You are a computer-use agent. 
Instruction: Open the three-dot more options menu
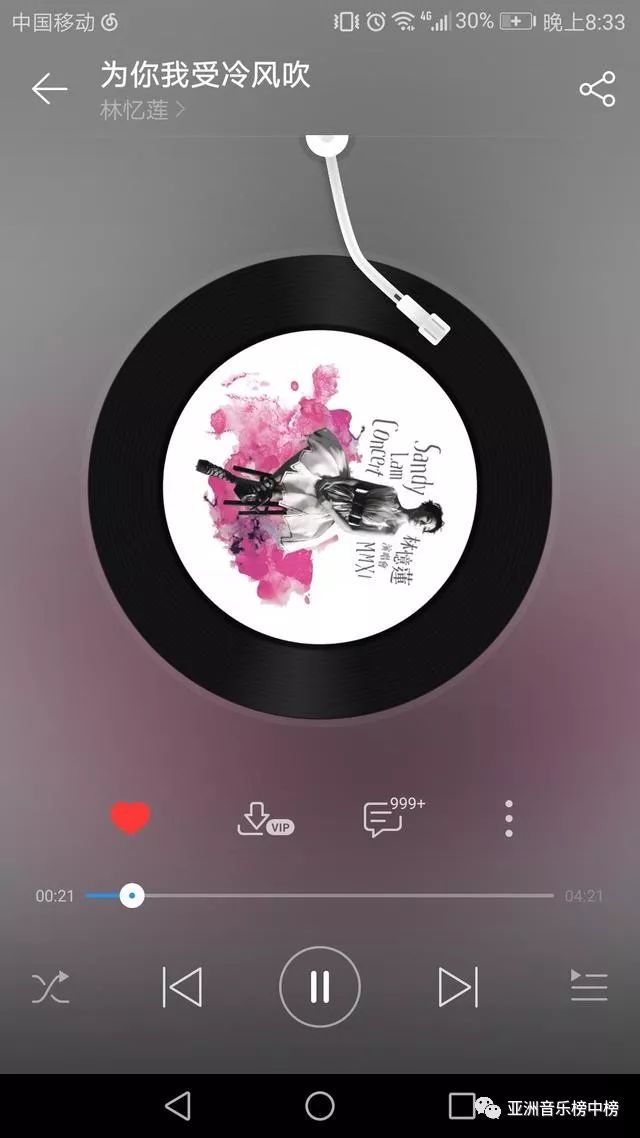click(509, 819)
